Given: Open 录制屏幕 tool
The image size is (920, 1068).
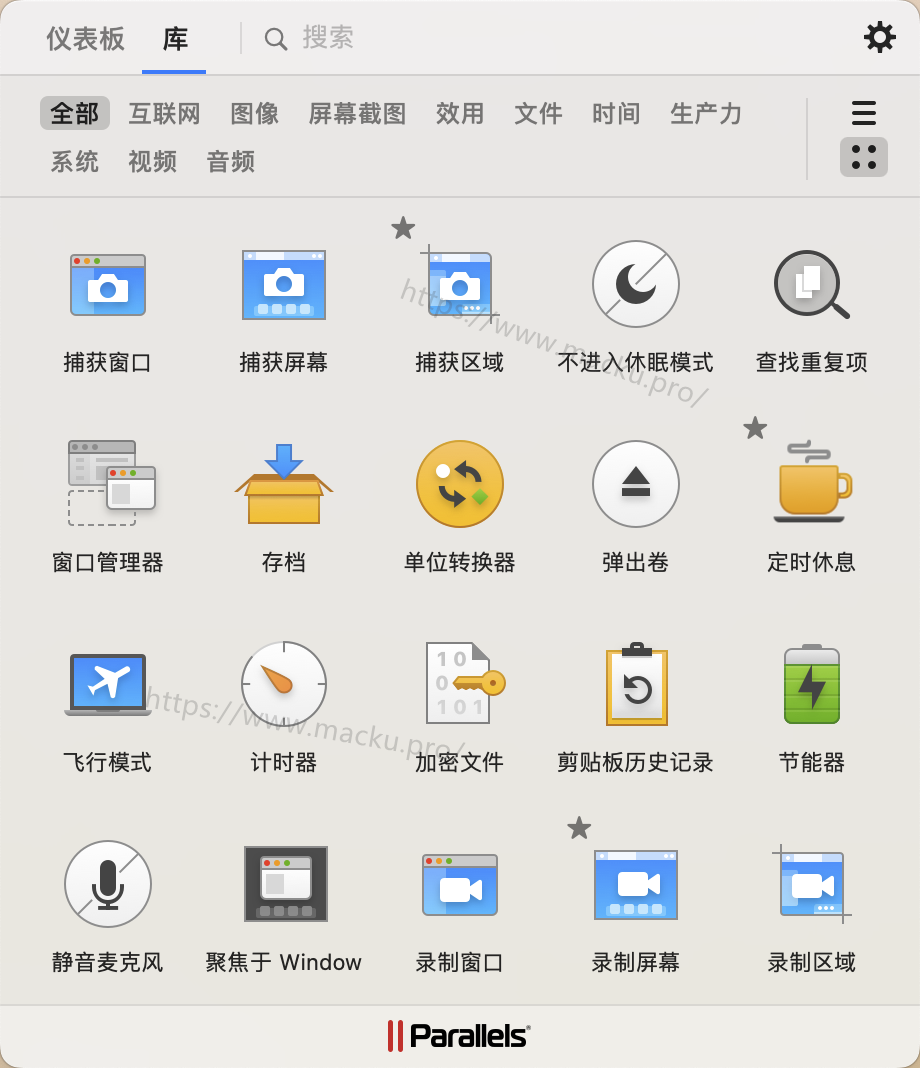Looking at the screenshot, I should [636, 885].
